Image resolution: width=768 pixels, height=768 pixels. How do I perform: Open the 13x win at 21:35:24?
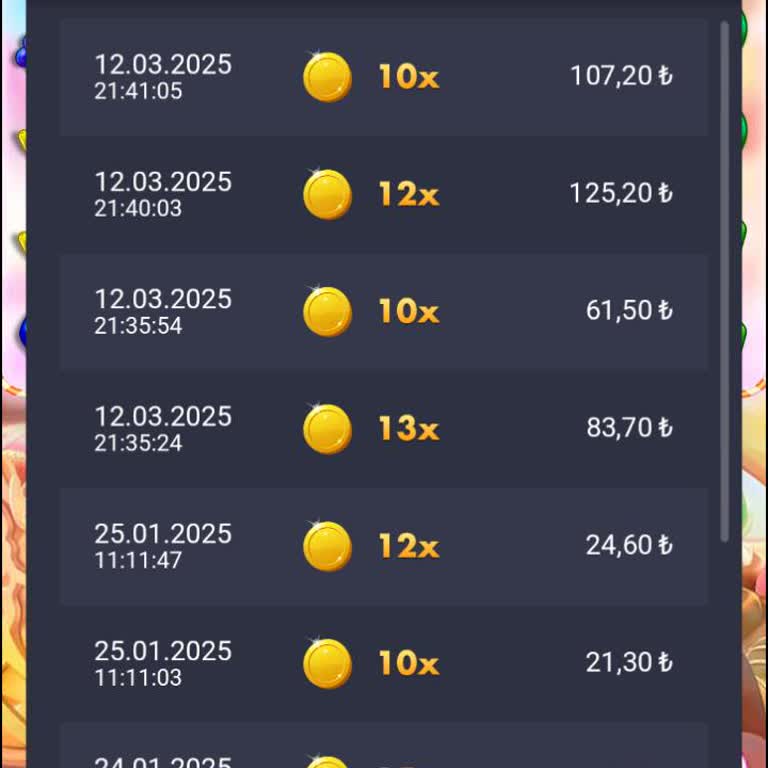click(x=384, y=429)
